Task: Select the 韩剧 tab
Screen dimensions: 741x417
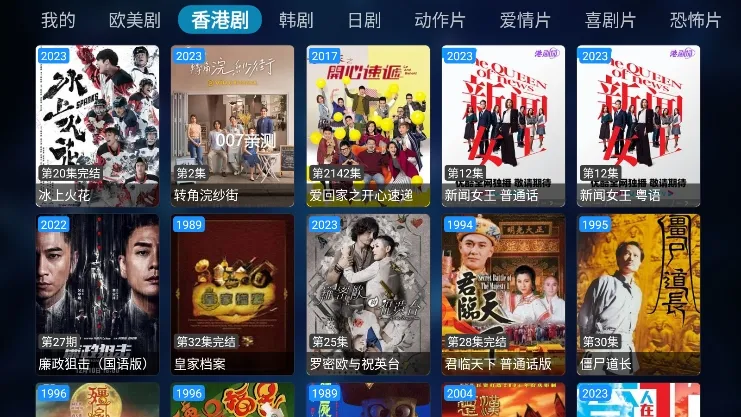Action: 296,20
